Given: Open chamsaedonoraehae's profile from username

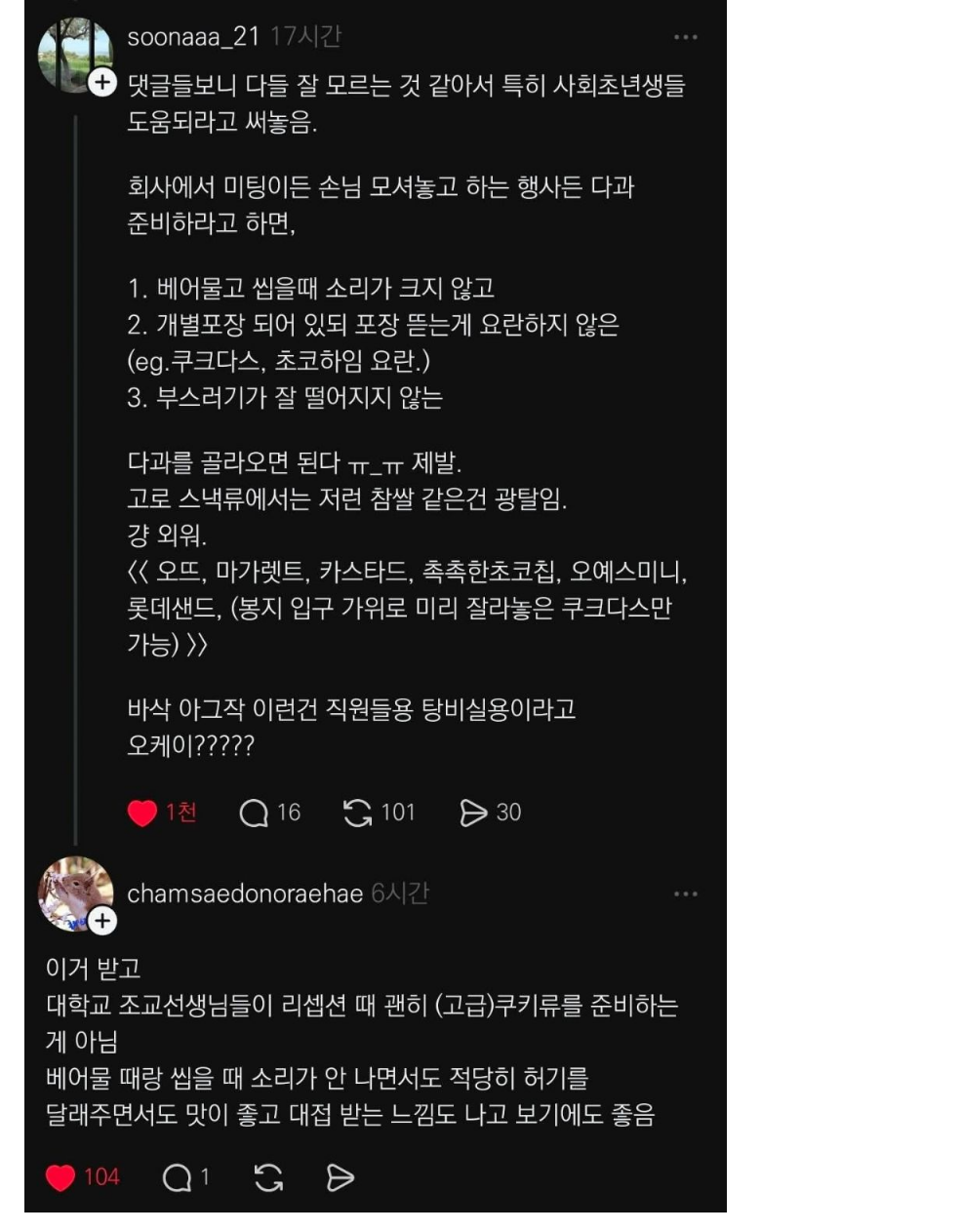Looking at the screenshot, I should (245, 894).
